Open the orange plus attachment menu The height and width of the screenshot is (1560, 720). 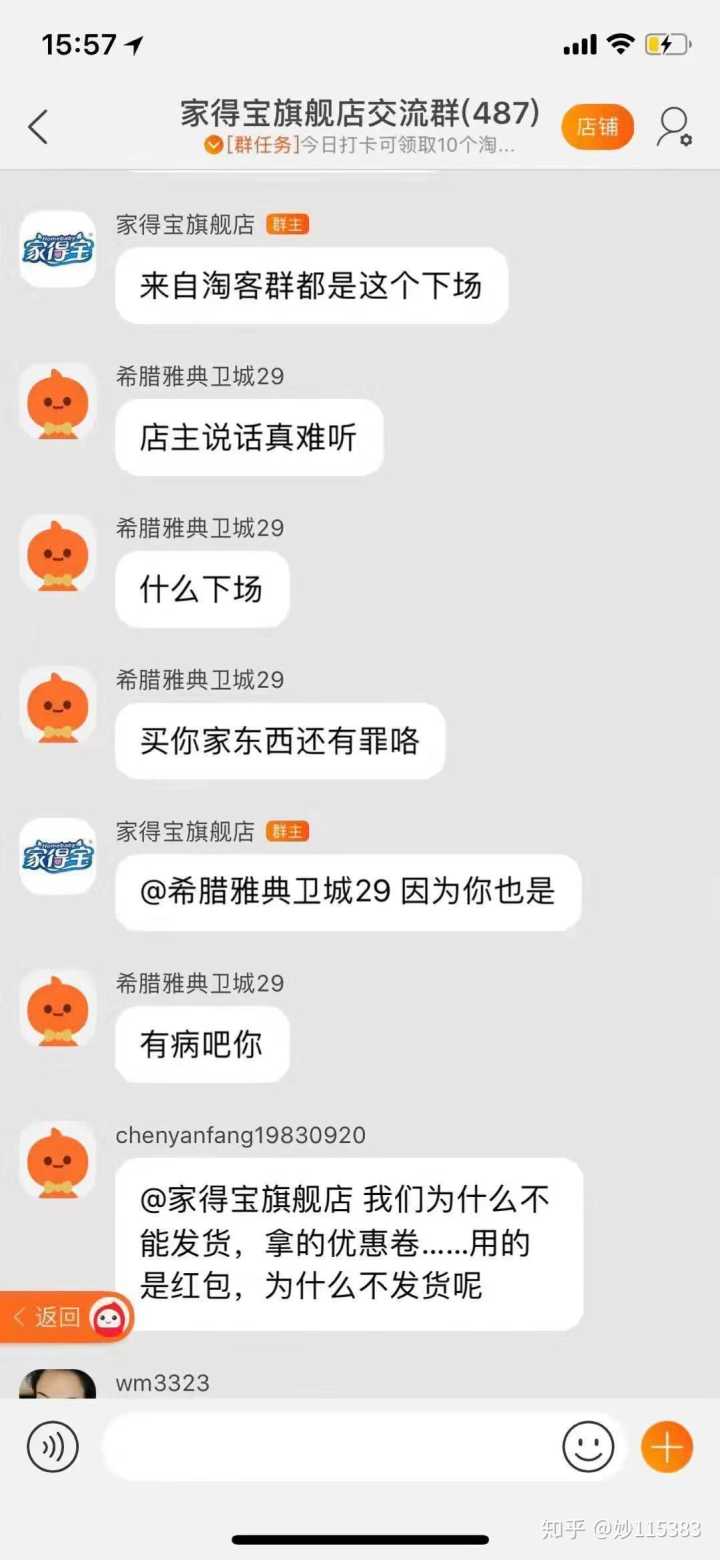pos(666,1446)
